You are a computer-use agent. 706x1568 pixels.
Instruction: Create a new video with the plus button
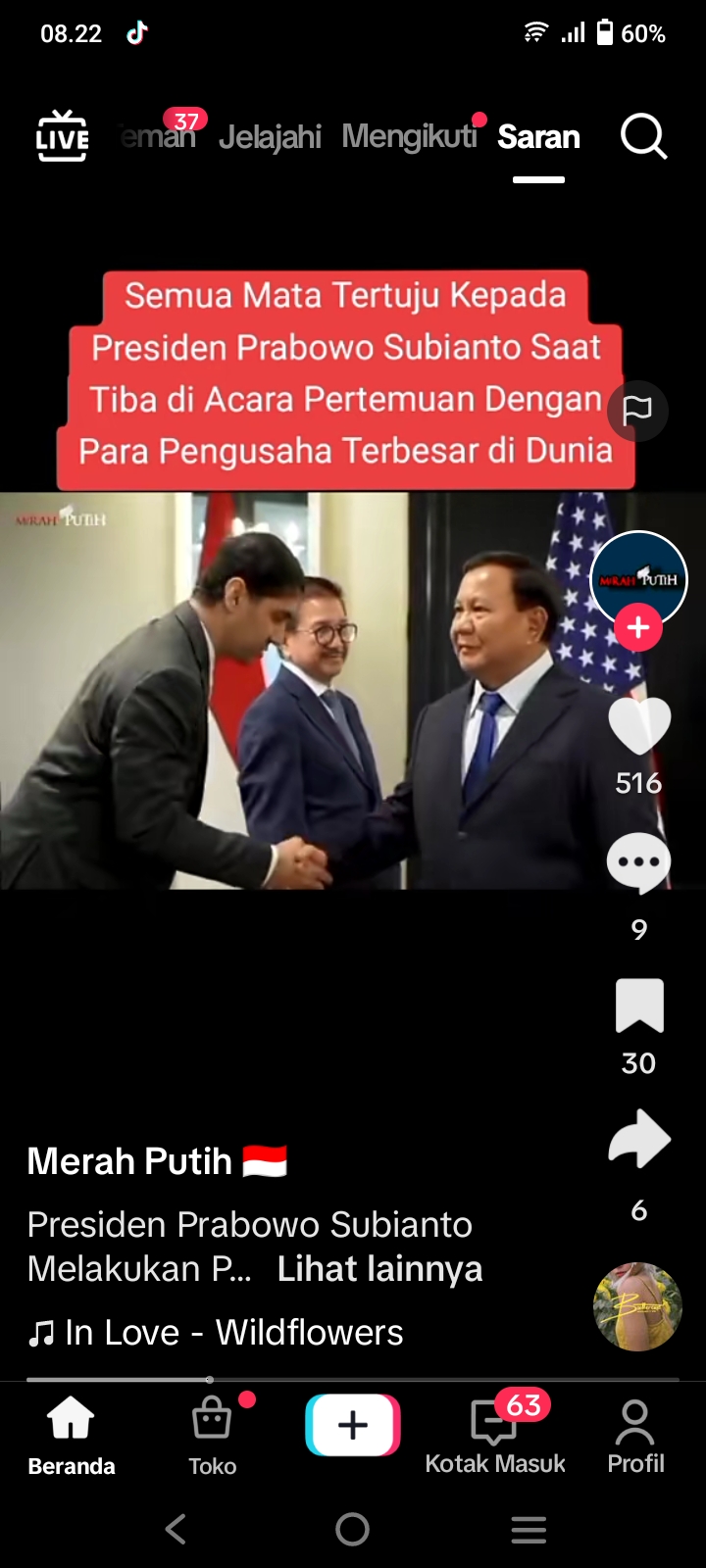pyautogui.click(x=353, y=1425)
